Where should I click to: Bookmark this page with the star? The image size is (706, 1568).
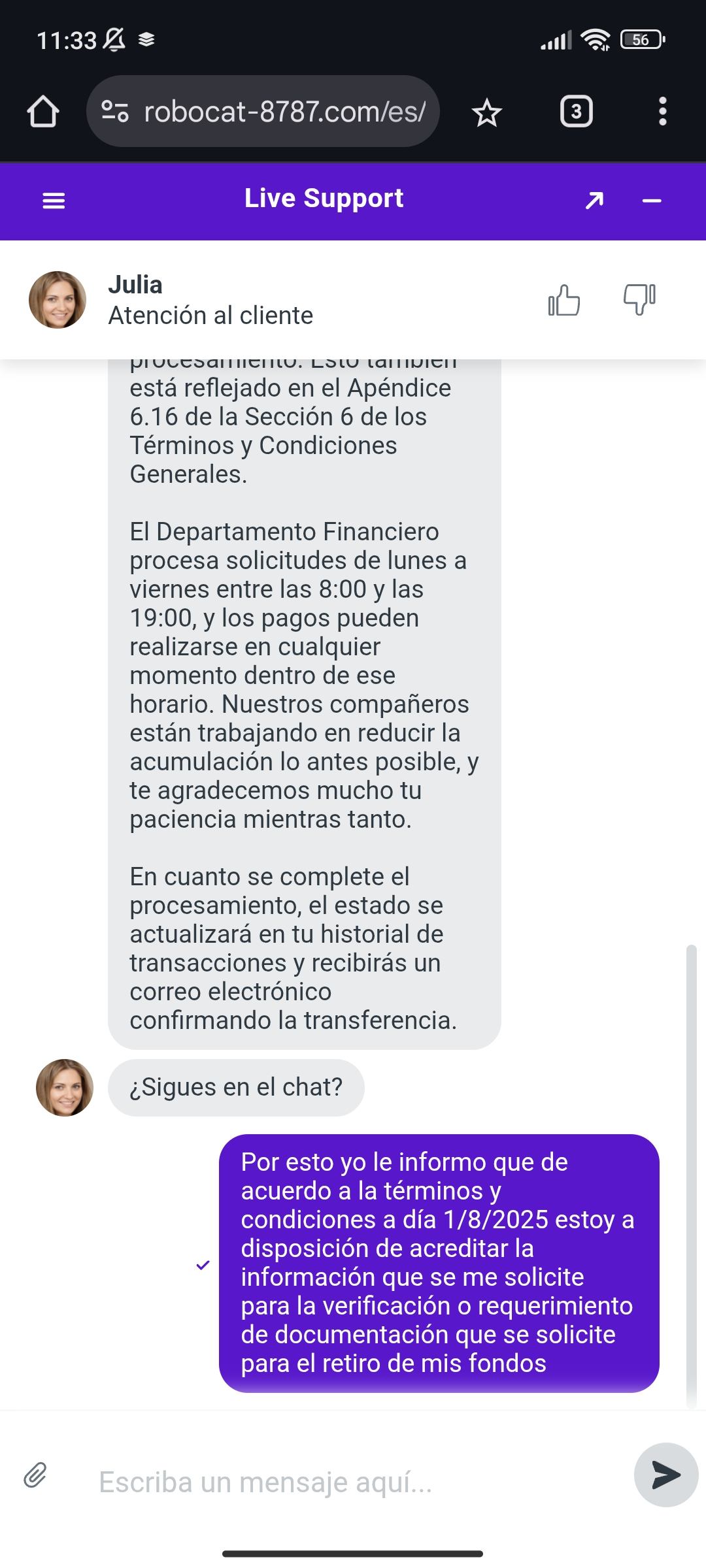486,113
